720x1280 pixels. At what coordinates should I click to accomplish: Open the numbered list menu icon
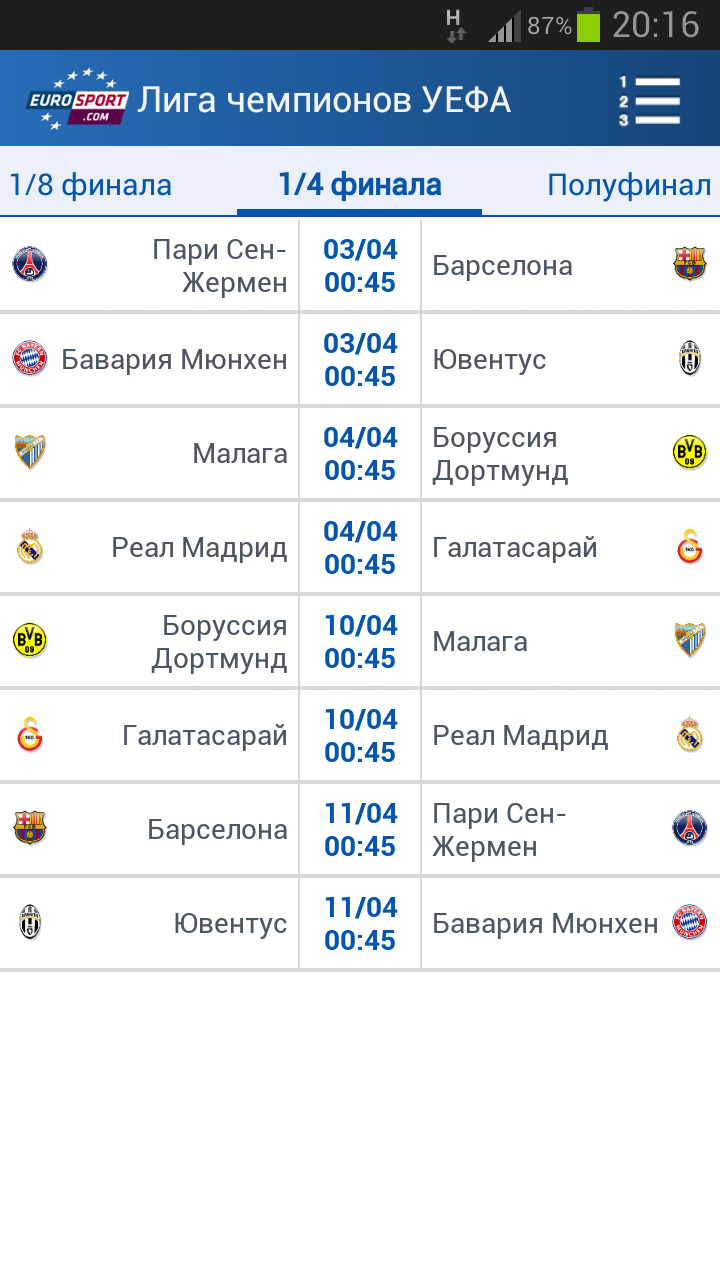(649, 100)
